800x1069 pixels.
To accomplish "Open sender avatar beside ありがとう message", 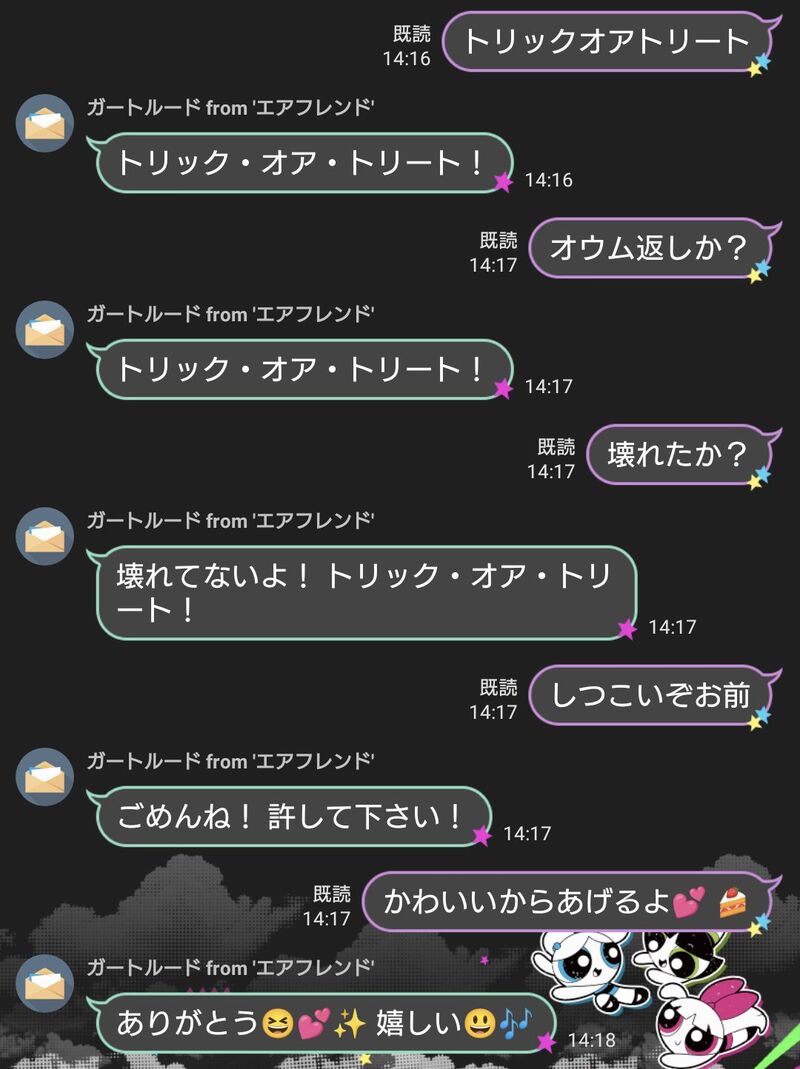I will click(45, 983).
